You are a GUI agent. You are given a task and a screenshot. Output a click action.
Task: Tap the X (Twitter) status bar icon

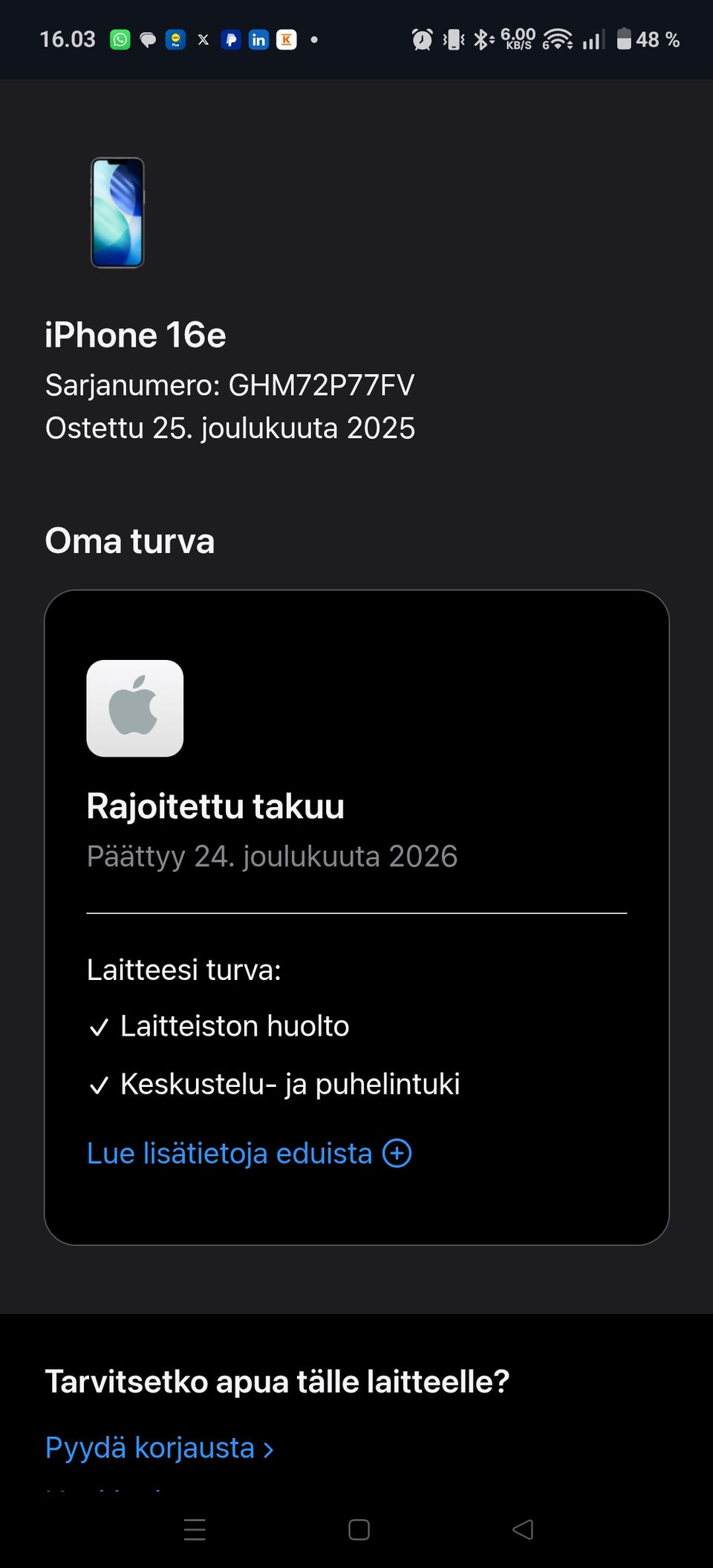pos(203,39)
